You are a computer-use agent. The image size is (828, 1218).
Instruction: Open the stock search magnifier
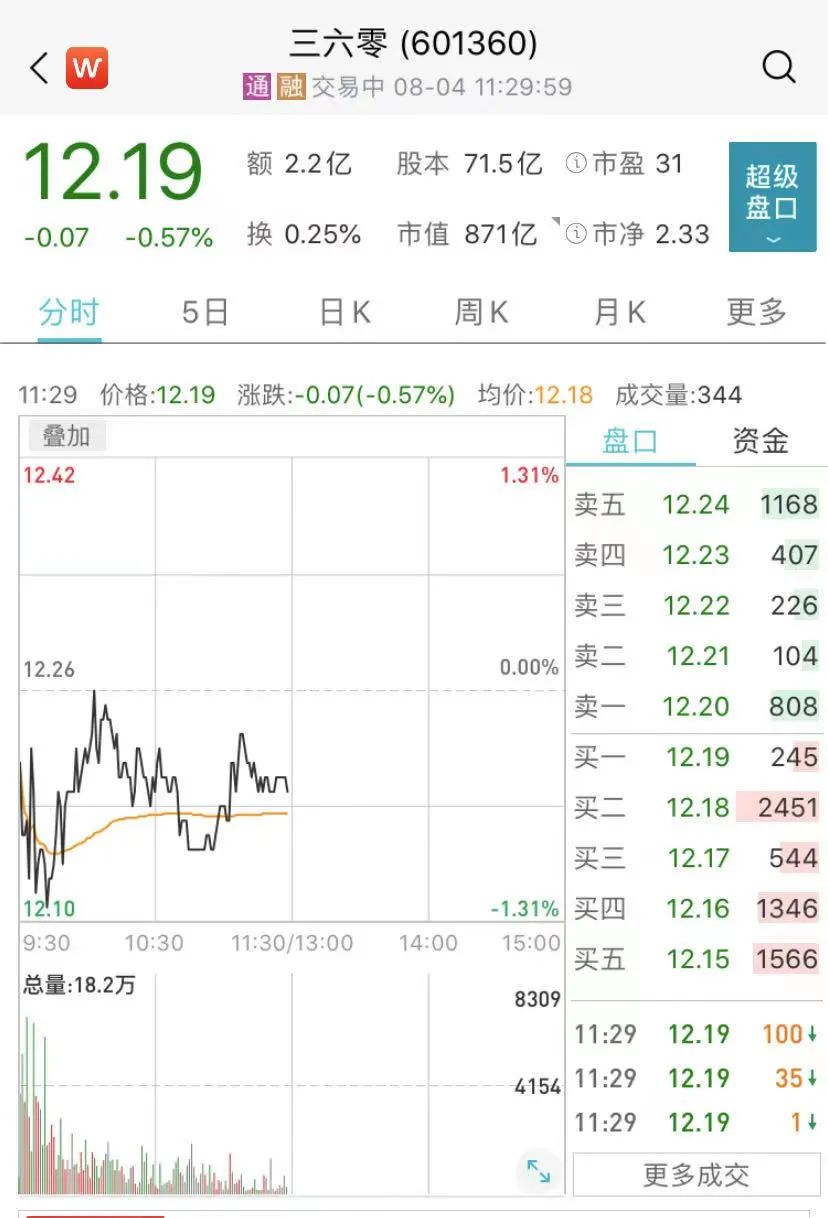[778, 68]
